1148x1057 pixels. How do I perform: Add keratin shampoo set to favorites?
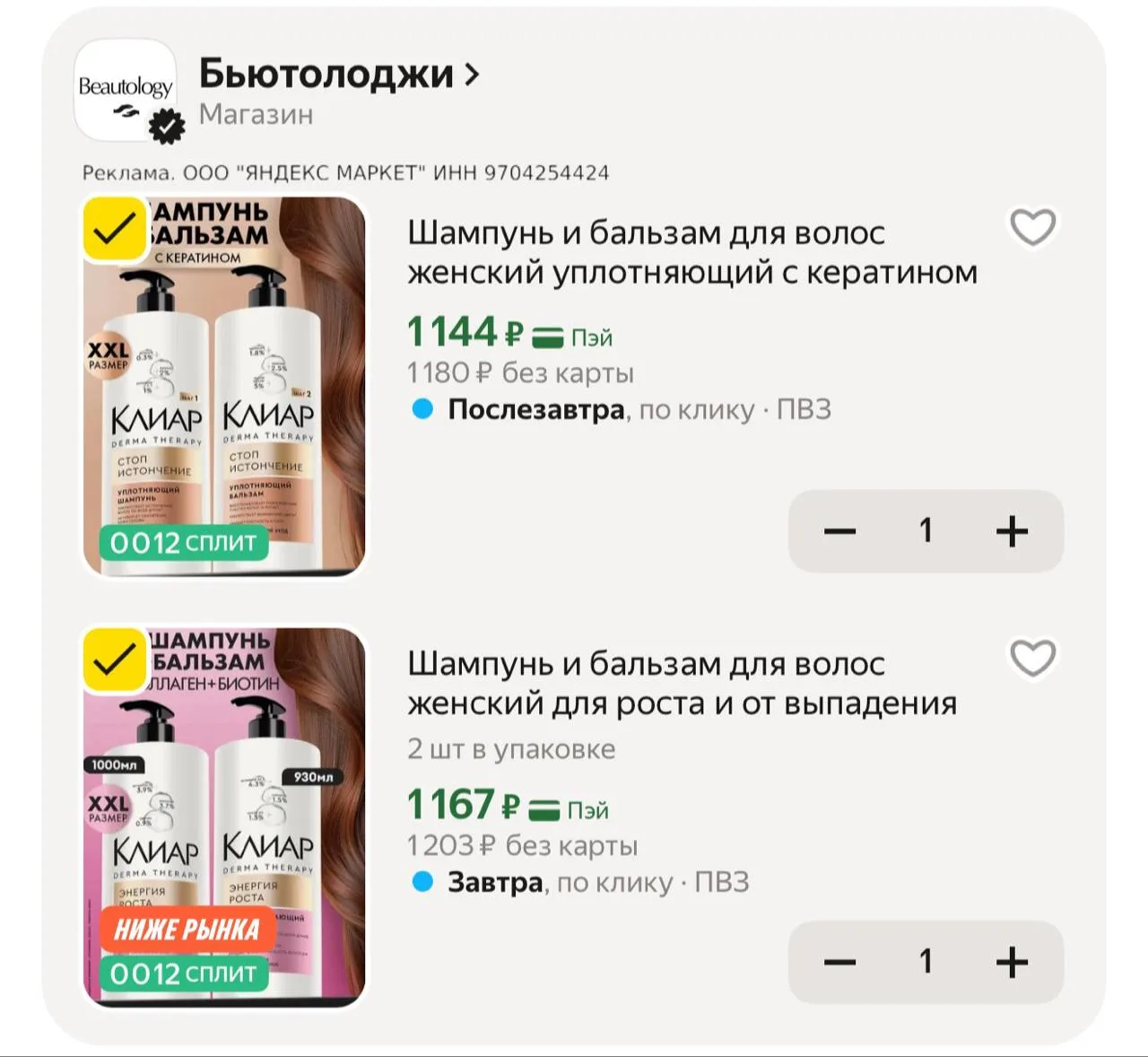pyautogui.click(x=1033, y=227)
